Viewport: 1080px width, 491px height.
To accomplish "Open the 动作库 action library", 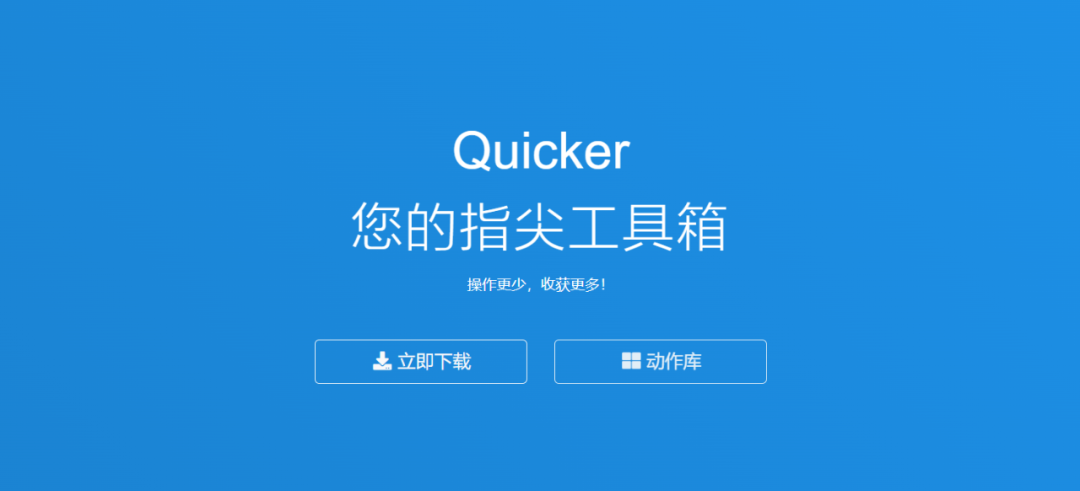I will coord(660,362).
